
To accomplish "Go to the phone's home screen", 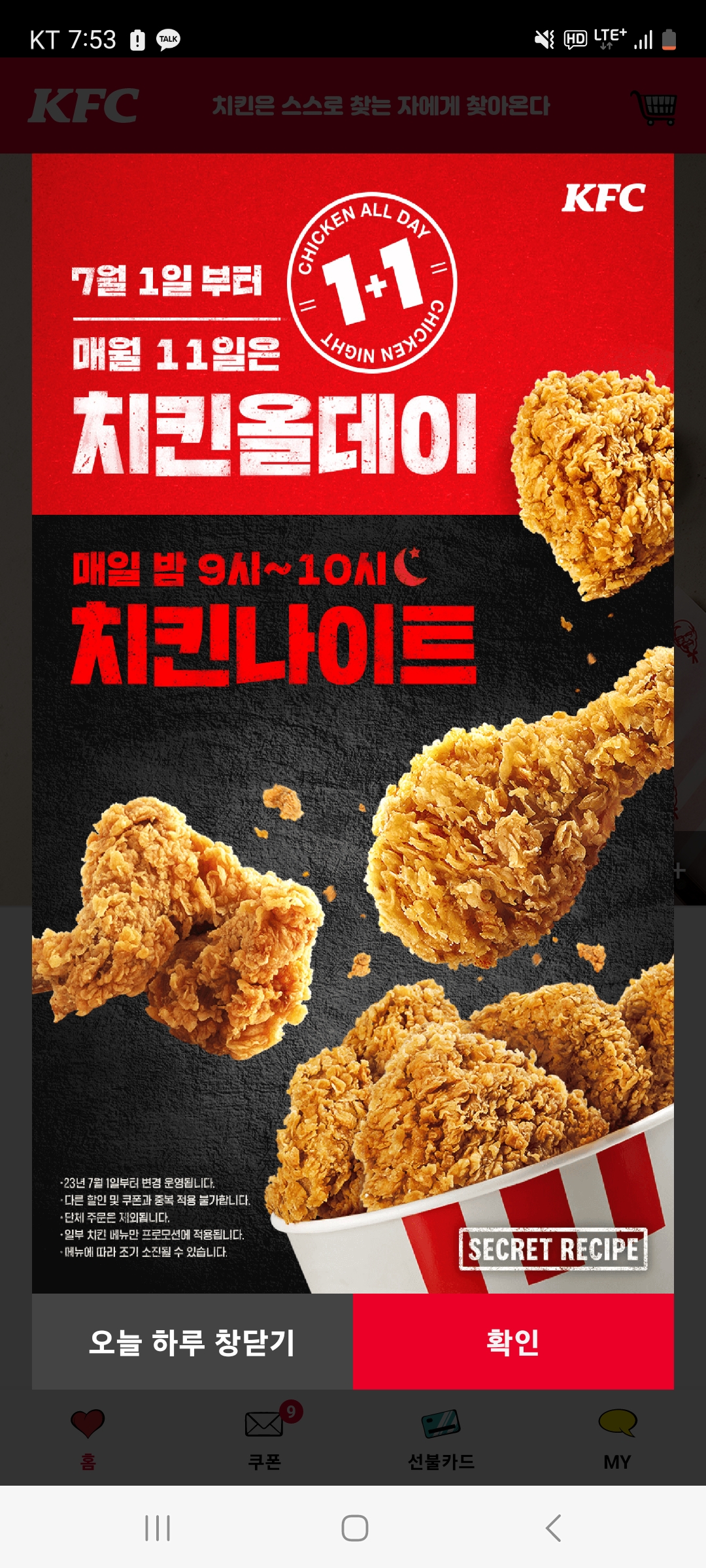I will [354, 1528].
